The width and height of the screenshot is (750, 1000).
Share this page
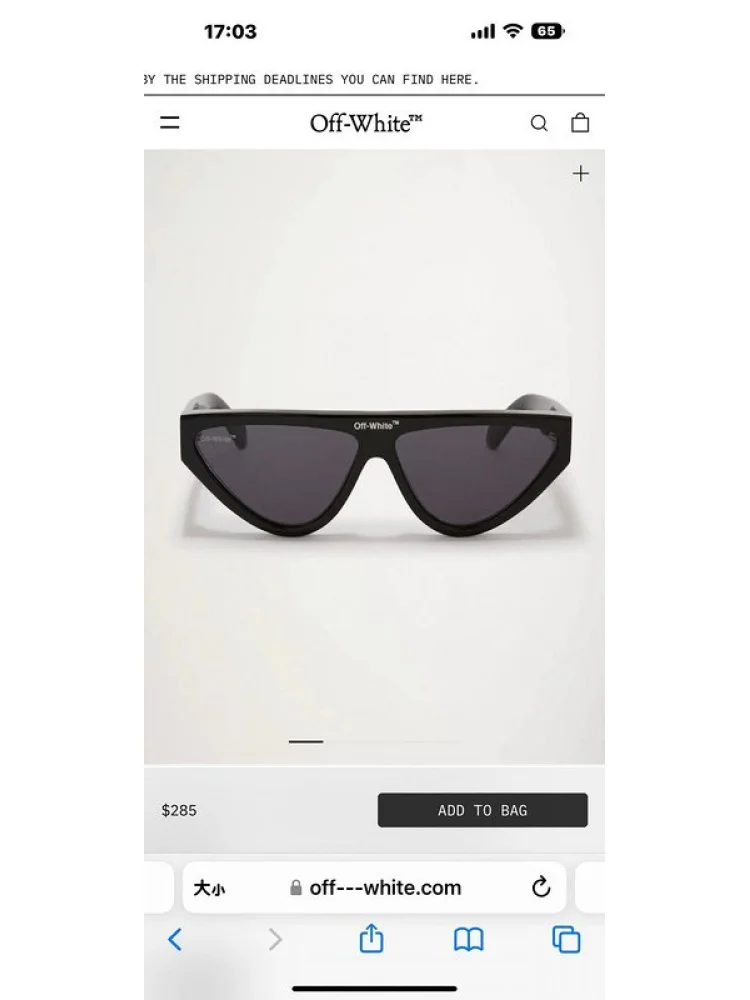pyautogui.click(x=371, y=939)
